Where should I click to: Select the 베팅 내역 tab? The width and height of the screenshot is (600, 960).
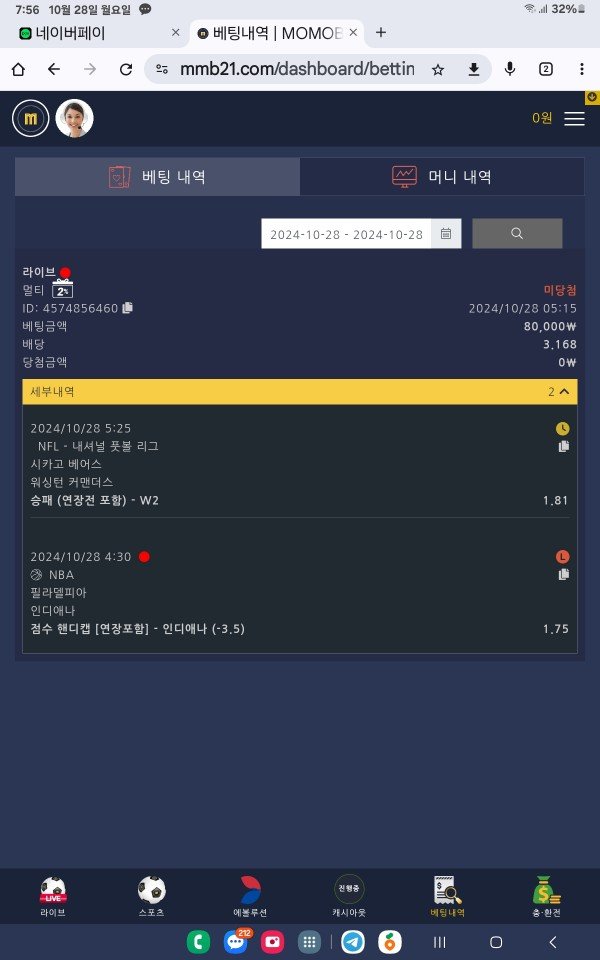[x=157, y=177]
